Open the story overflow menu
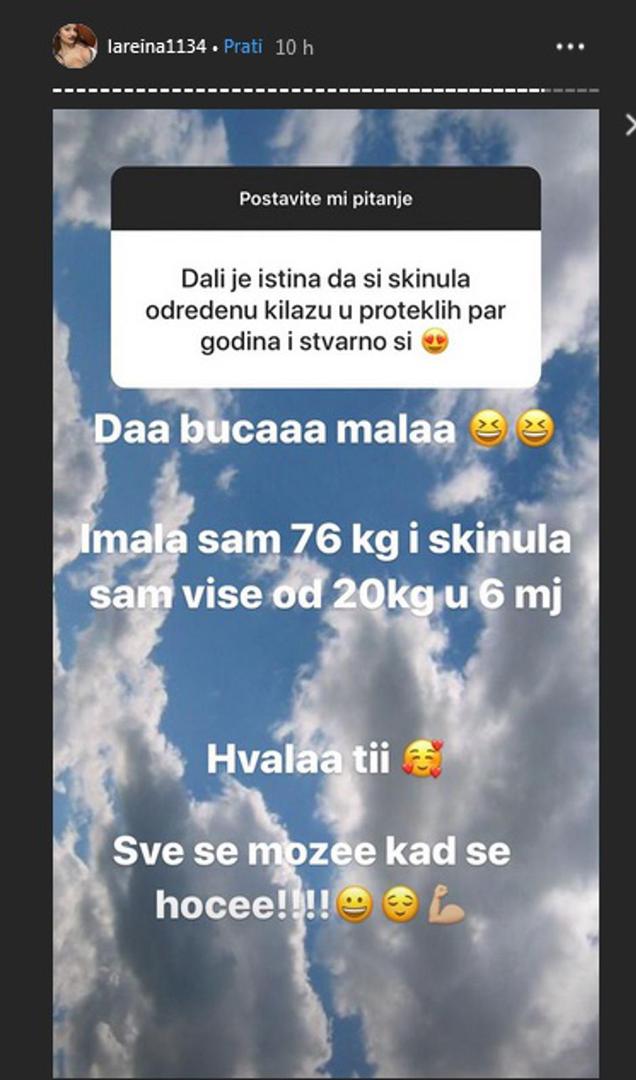The width and height of the screenshot is (636, 1080). click(570, 47)
